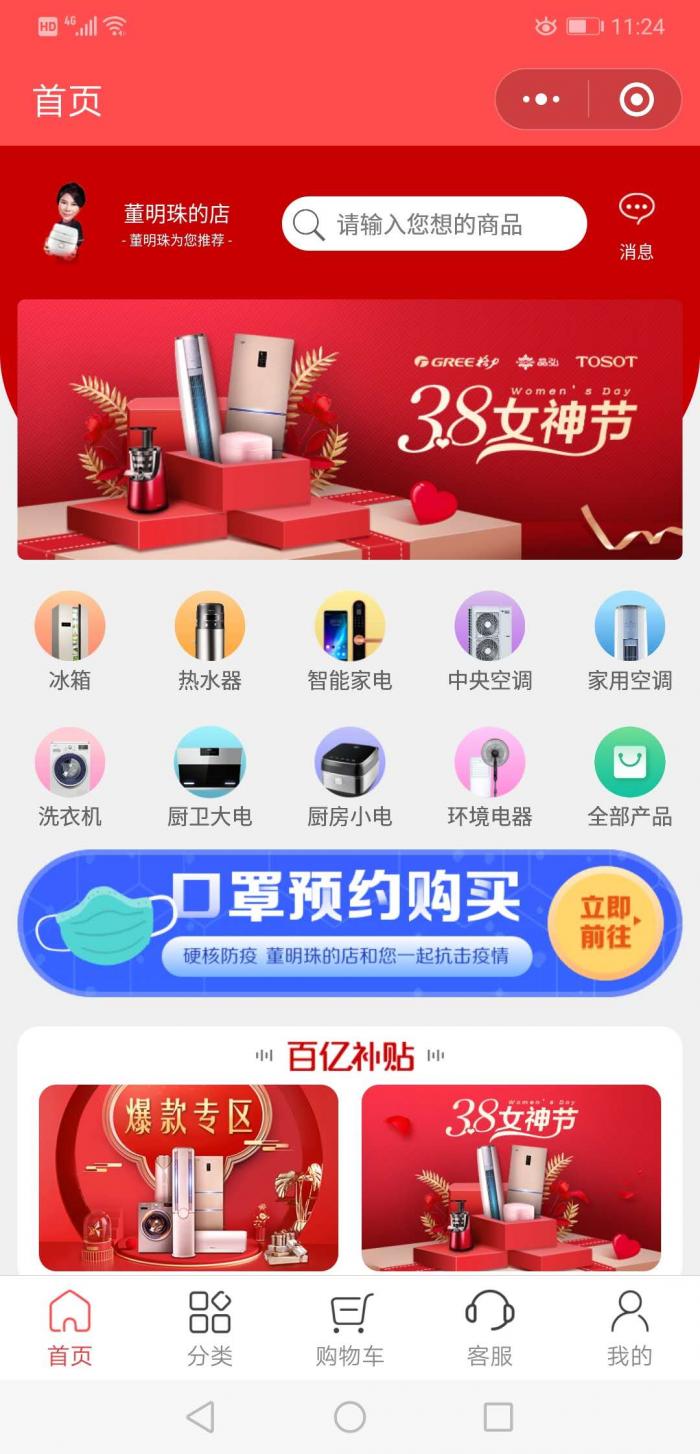Switch to the 分类 tab
This screenshot has width=700, height=1454.
coord(210,1327)
